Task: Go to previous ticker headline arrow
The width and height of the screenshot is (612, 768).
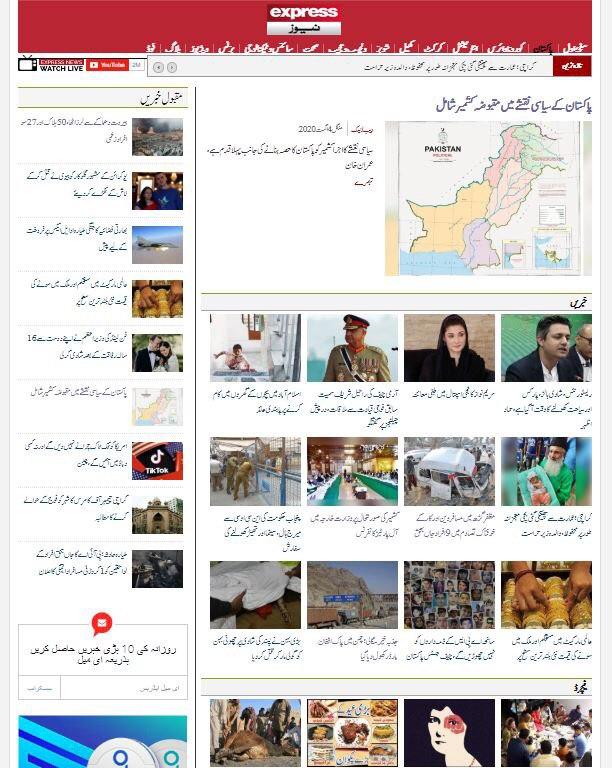Action: click(157, 66)
